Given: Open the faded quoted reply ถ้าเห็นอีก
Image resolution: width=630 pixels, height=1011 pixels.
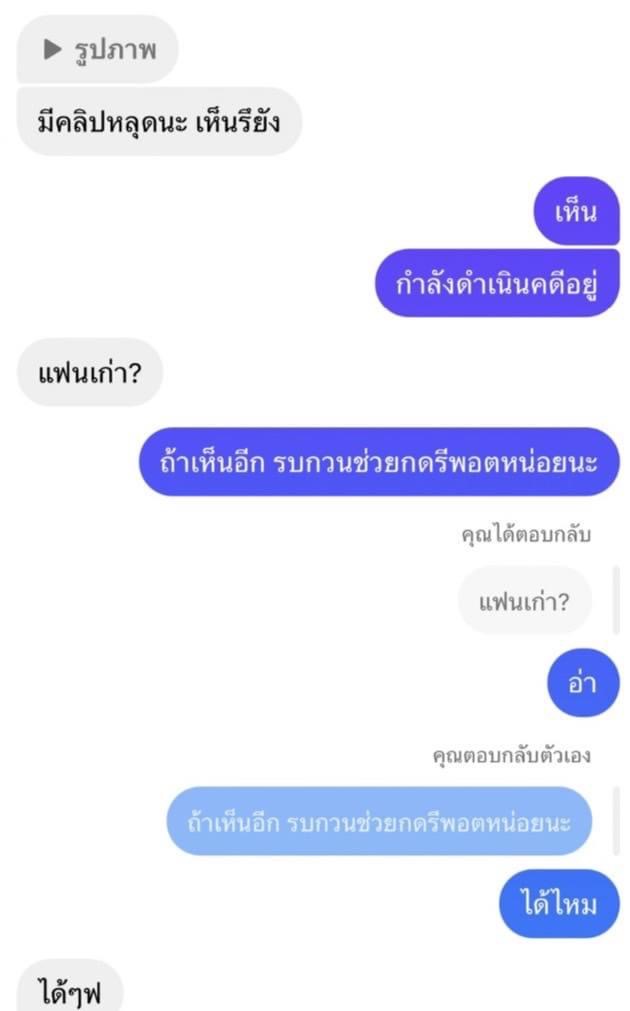Looking at the screenshot, I should point(379,822).
